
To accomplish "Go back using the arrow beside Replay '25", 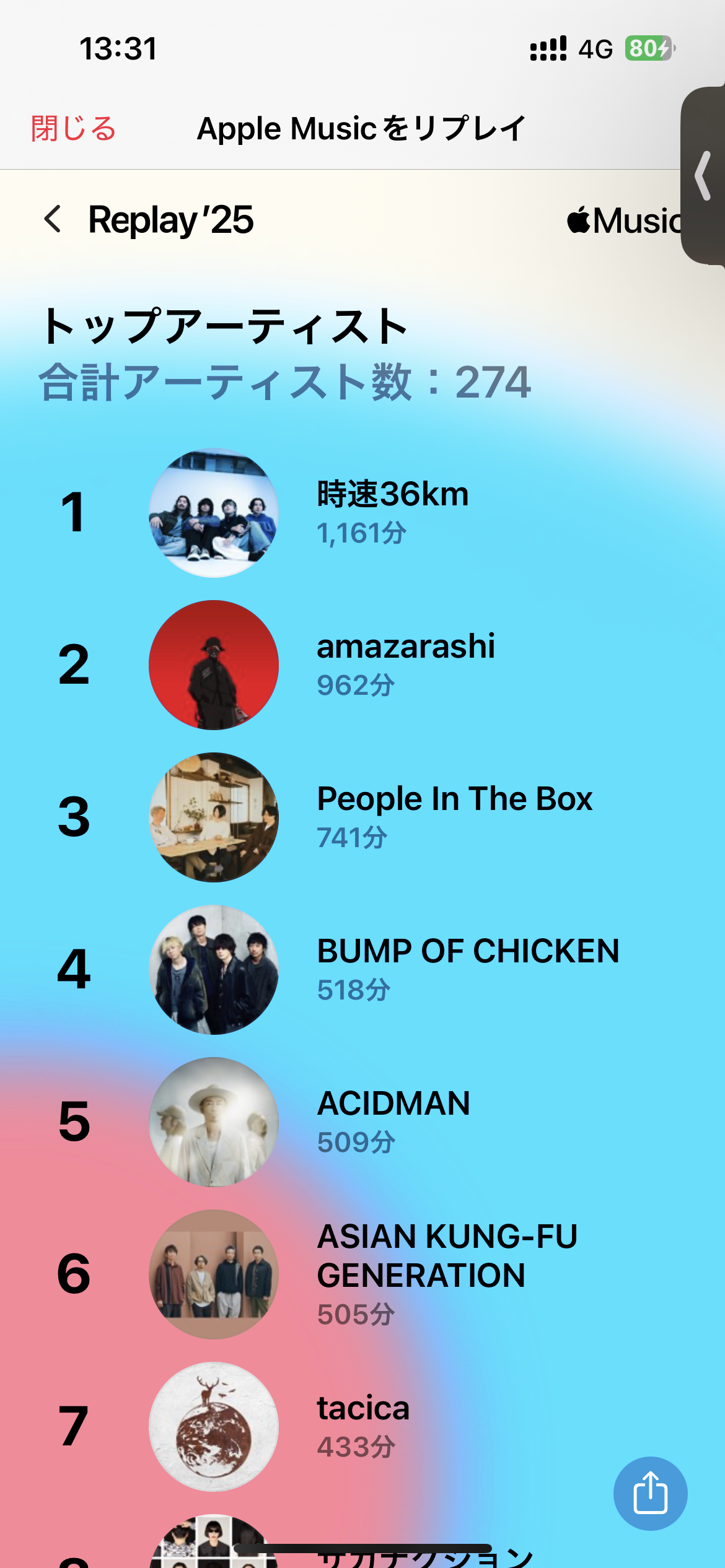I will (53, 219).
